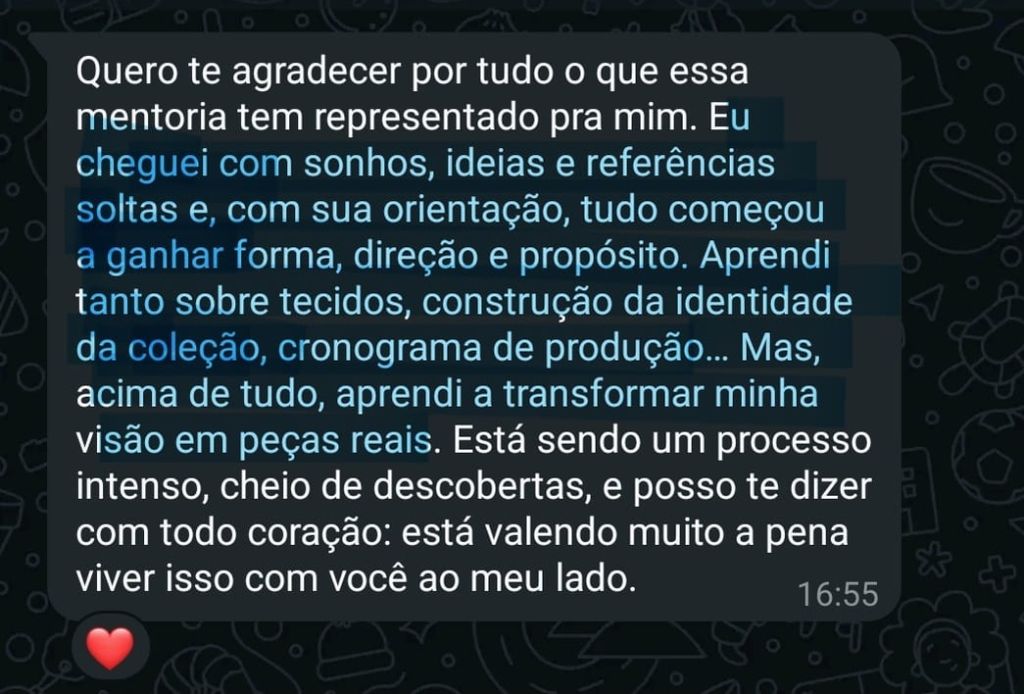Open the heart reaction under the message
This screenshot has height=694, width=1024.
click(x=110, y=648)
